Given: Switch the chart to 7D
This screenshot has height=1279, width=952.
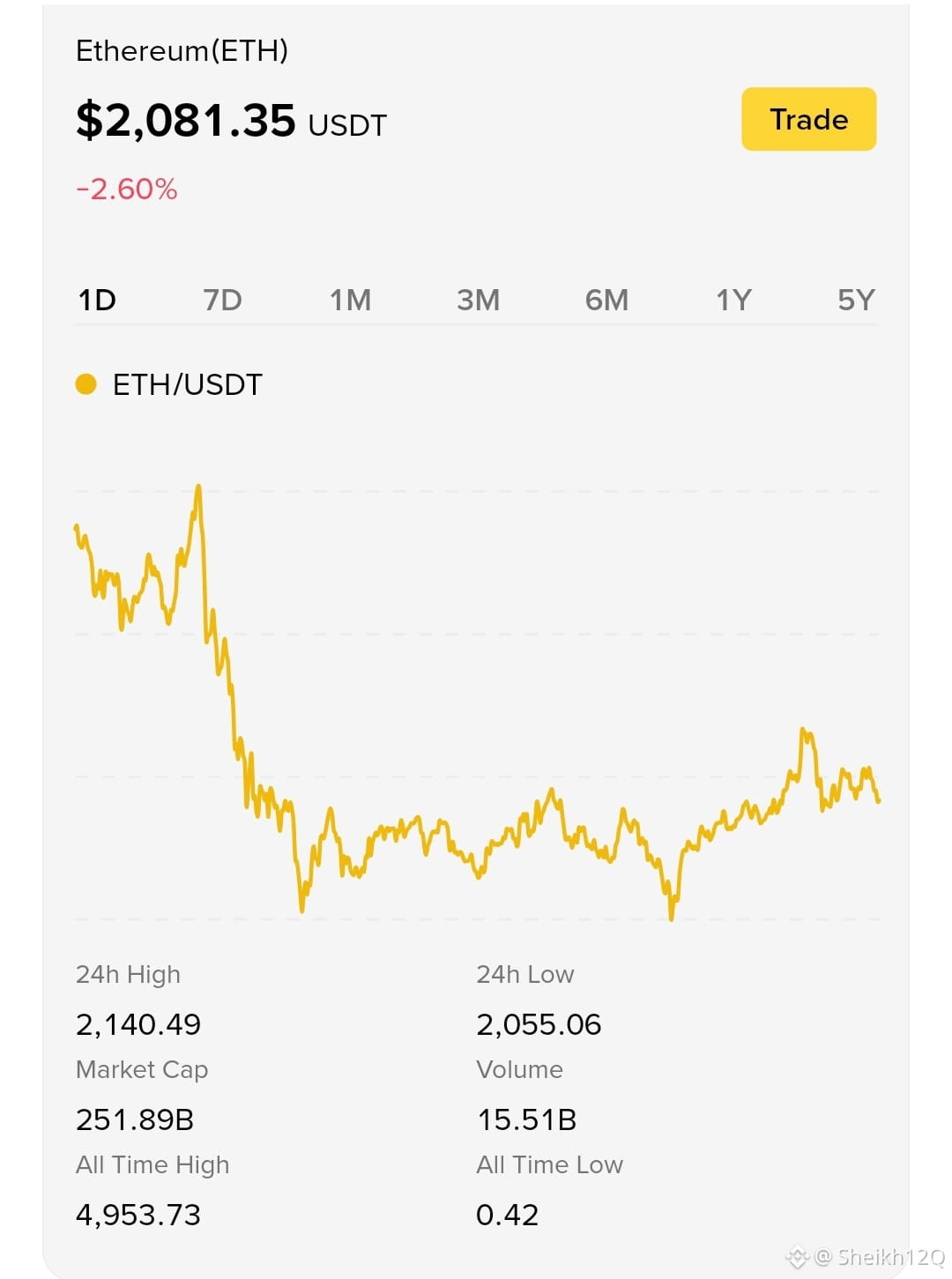Looking at the screenshot, I should click(x=222, y=301).
